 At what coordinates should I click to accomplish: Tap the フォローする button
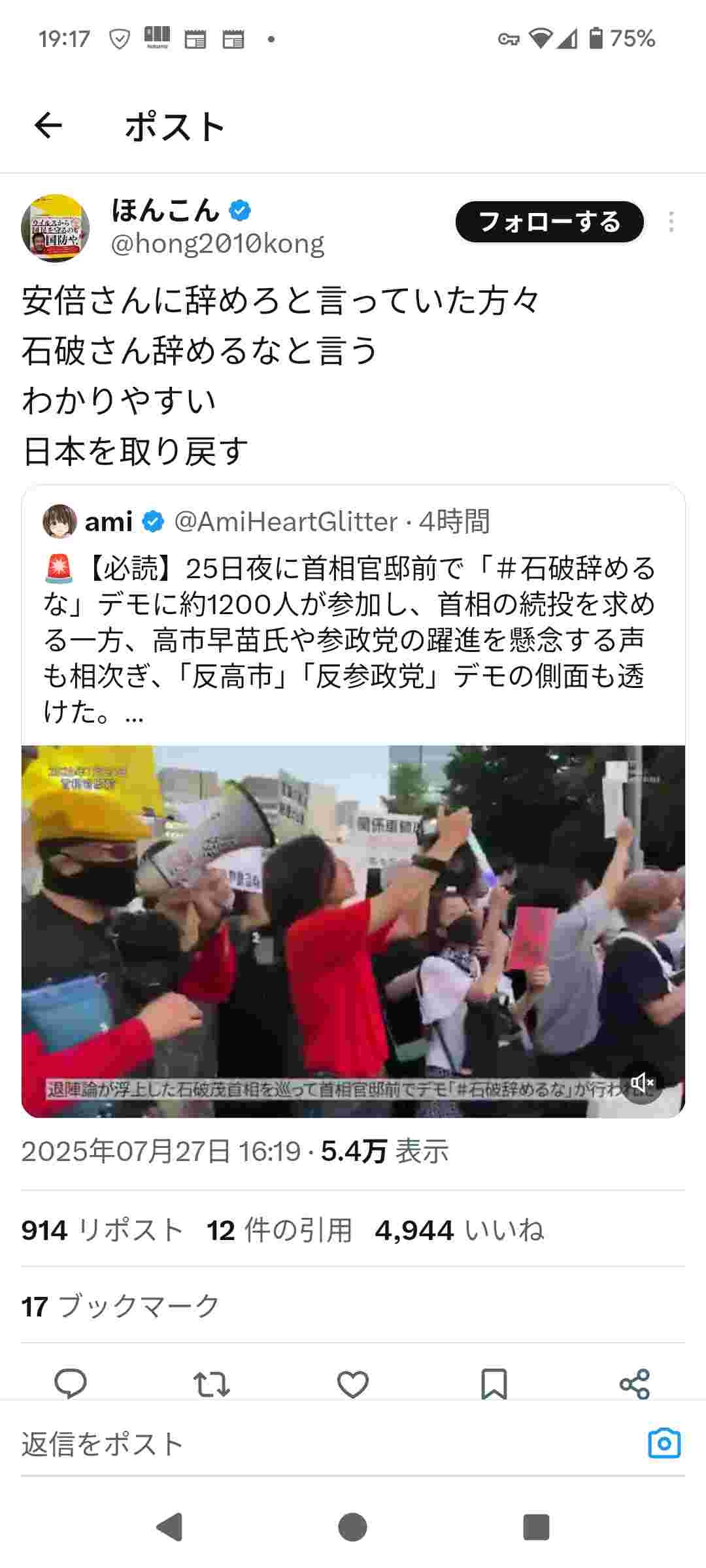click(x=549, y=222)
